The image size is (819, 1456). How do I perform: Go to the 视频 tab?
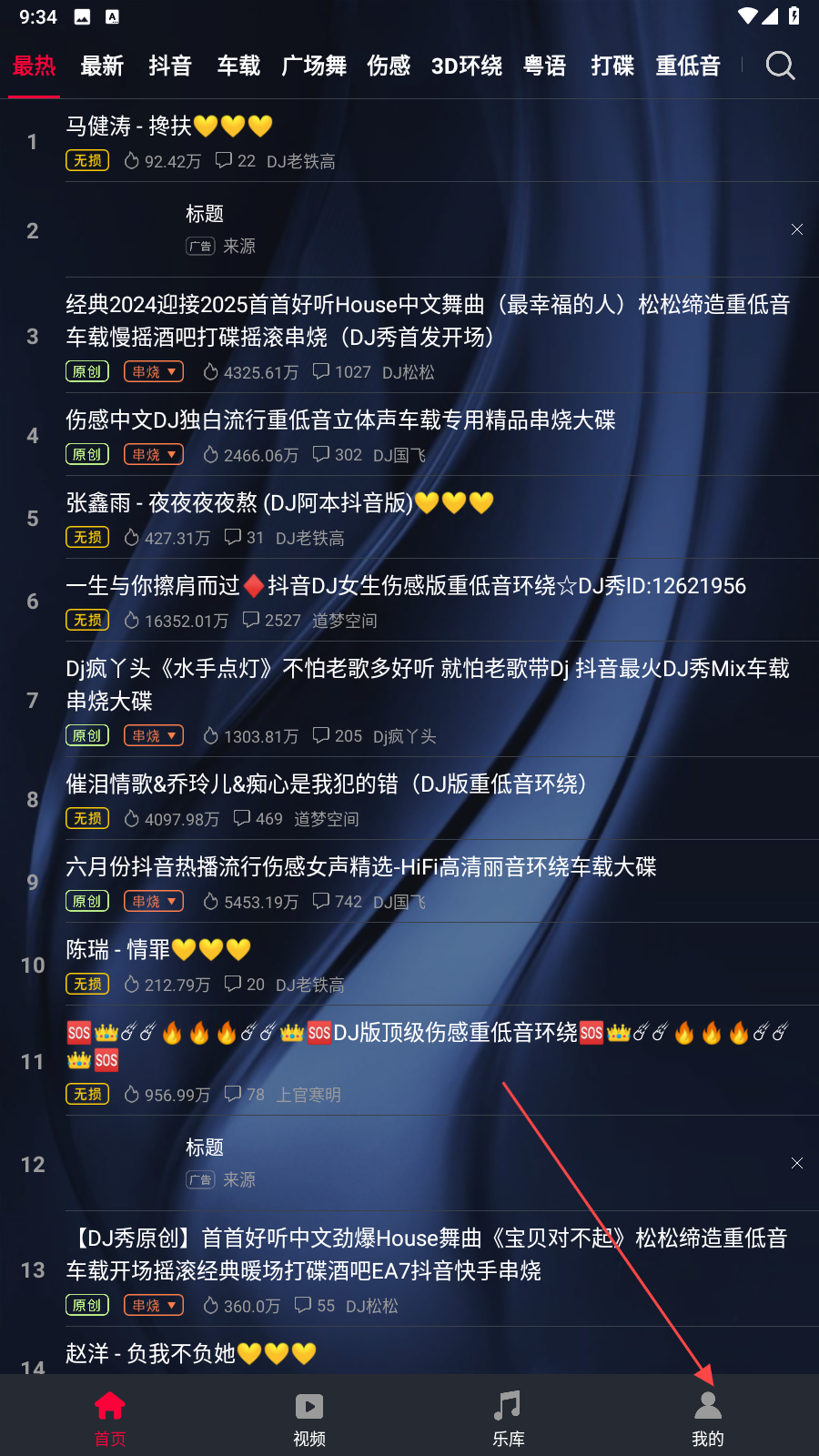(x=309, y=1418)
